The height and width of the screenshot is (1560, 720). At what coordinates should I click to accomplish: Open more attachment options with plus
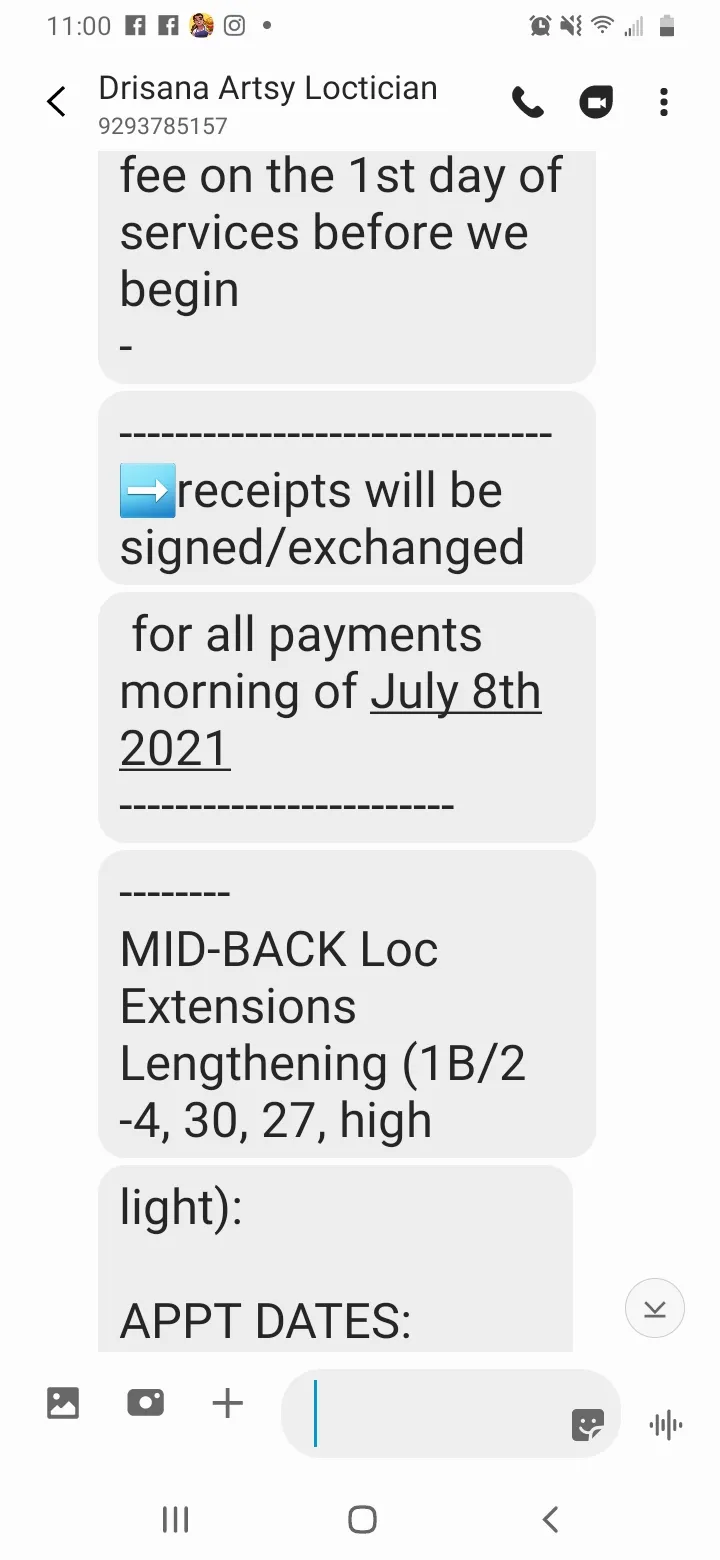pyautogui.click(x=228, y=1403)
